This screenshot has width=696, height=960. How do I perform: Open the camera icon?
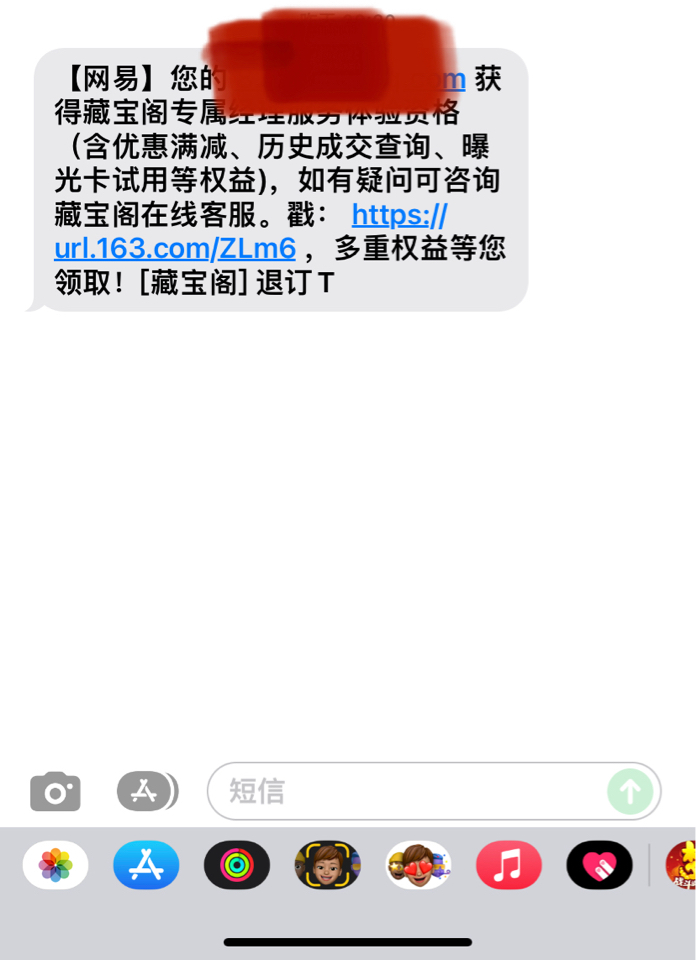pos(55,792)
